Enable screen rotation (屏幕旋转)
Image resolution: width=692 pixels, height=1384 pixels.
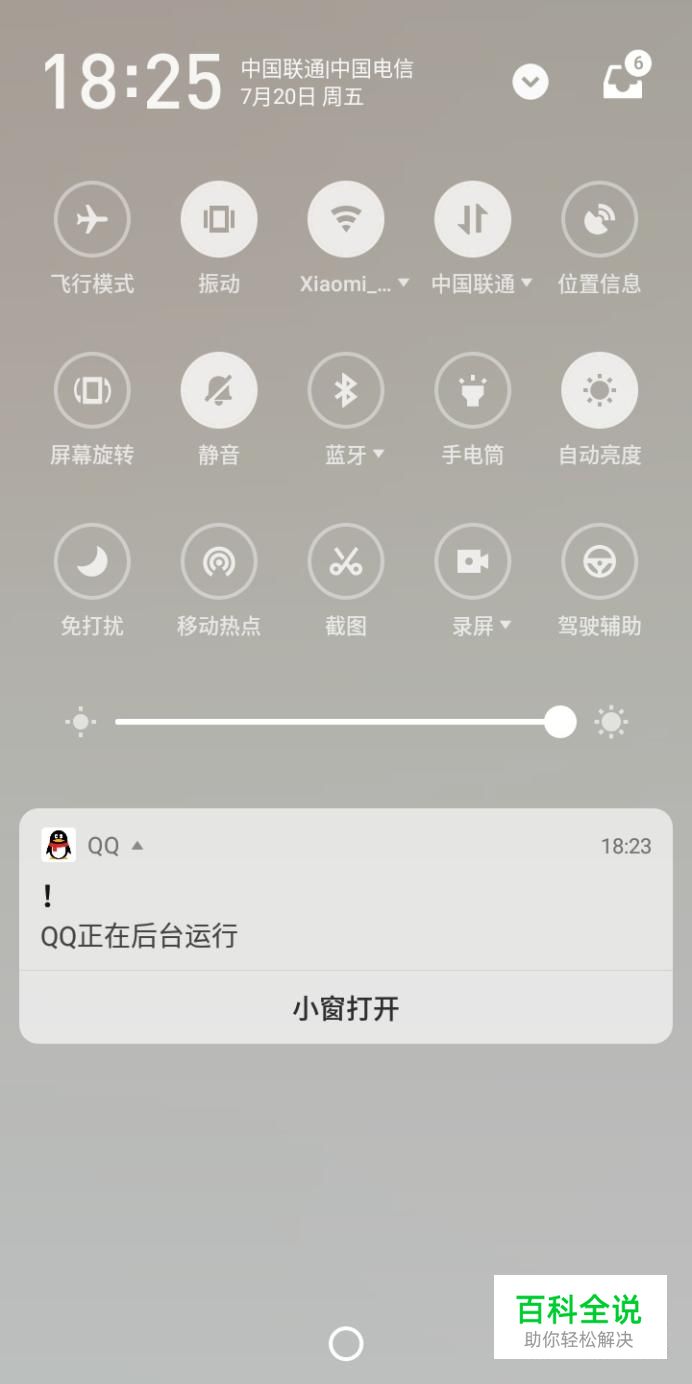[x=92, y=390]
